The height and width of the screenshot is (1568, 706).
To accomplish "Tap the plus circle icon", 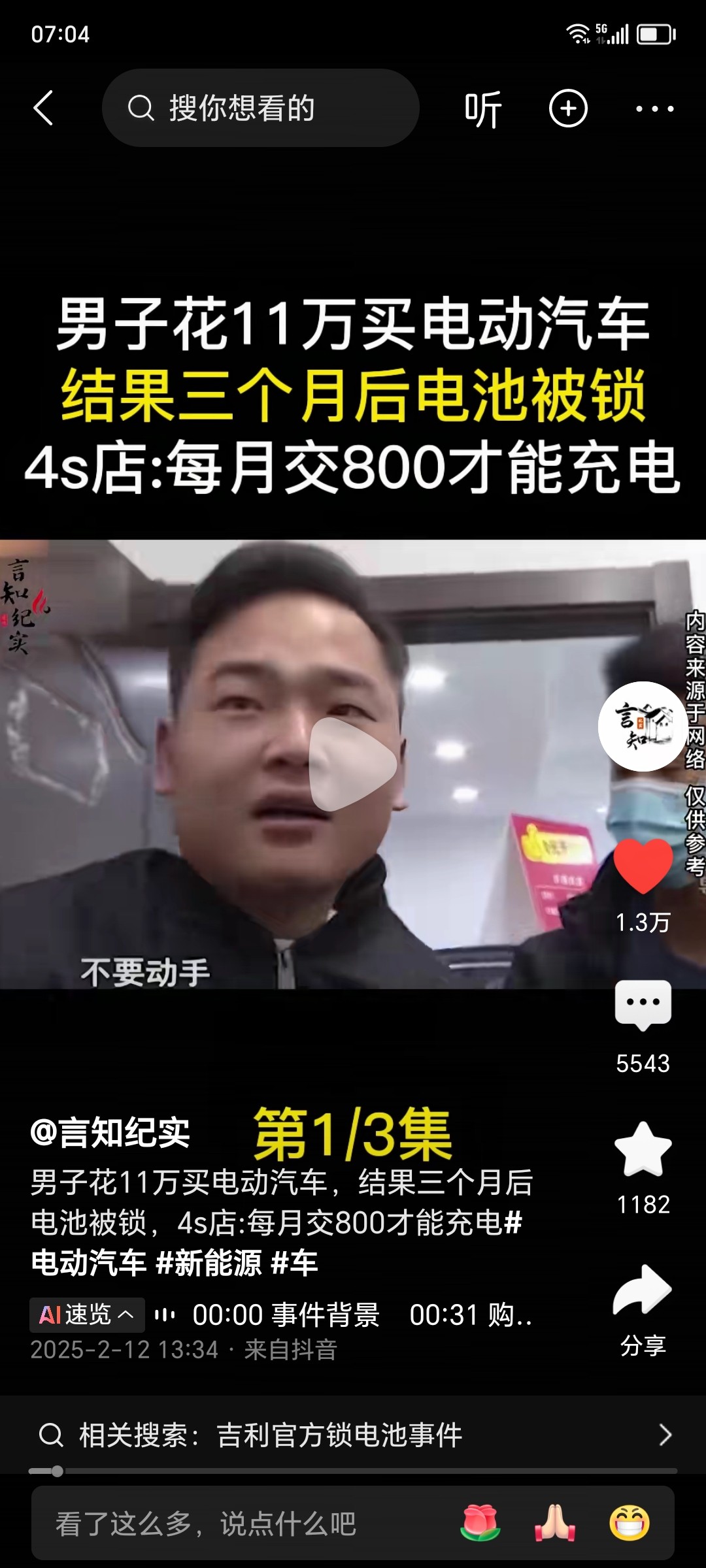I will [x=568, y=108].
